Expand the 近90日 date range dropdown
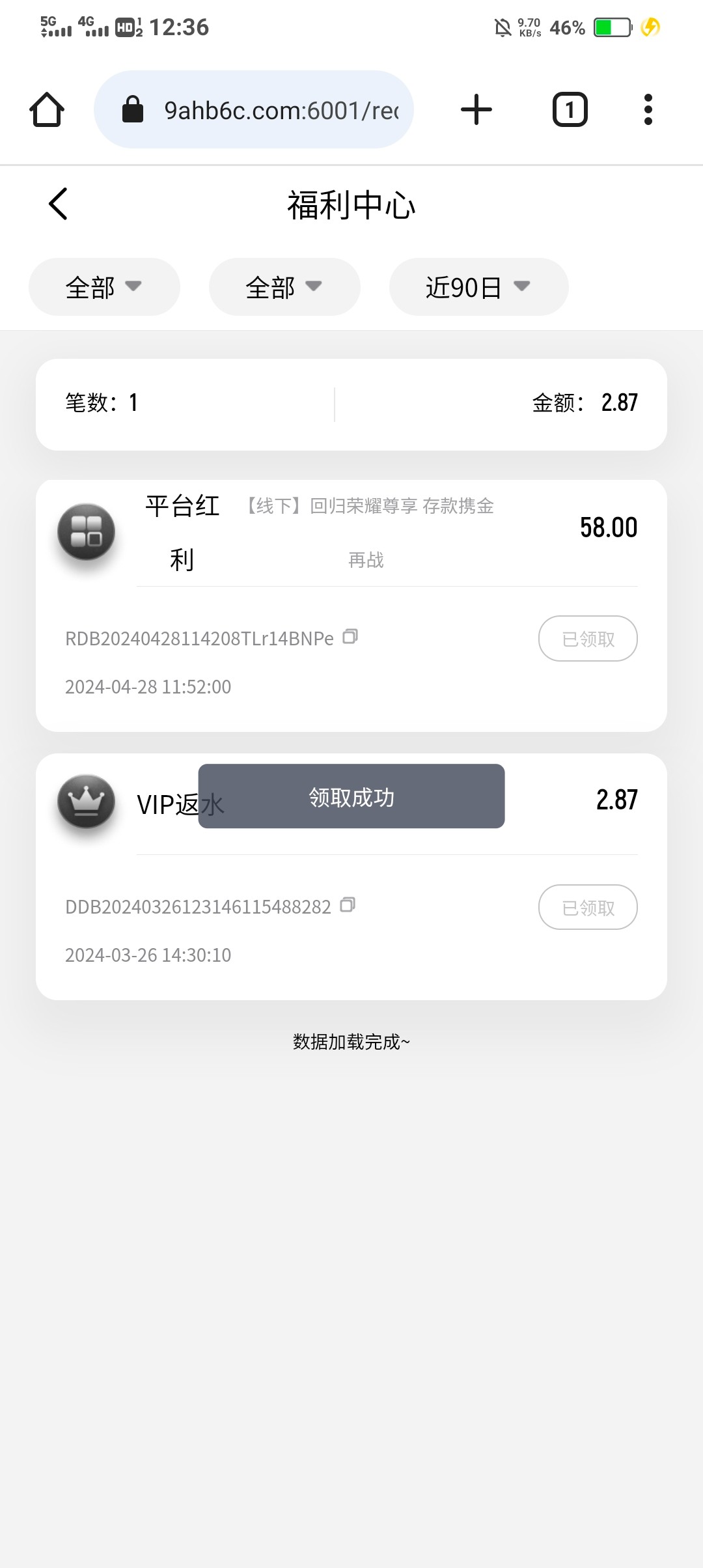This screenshot has height=1568, width=703. tap(479, 287)
